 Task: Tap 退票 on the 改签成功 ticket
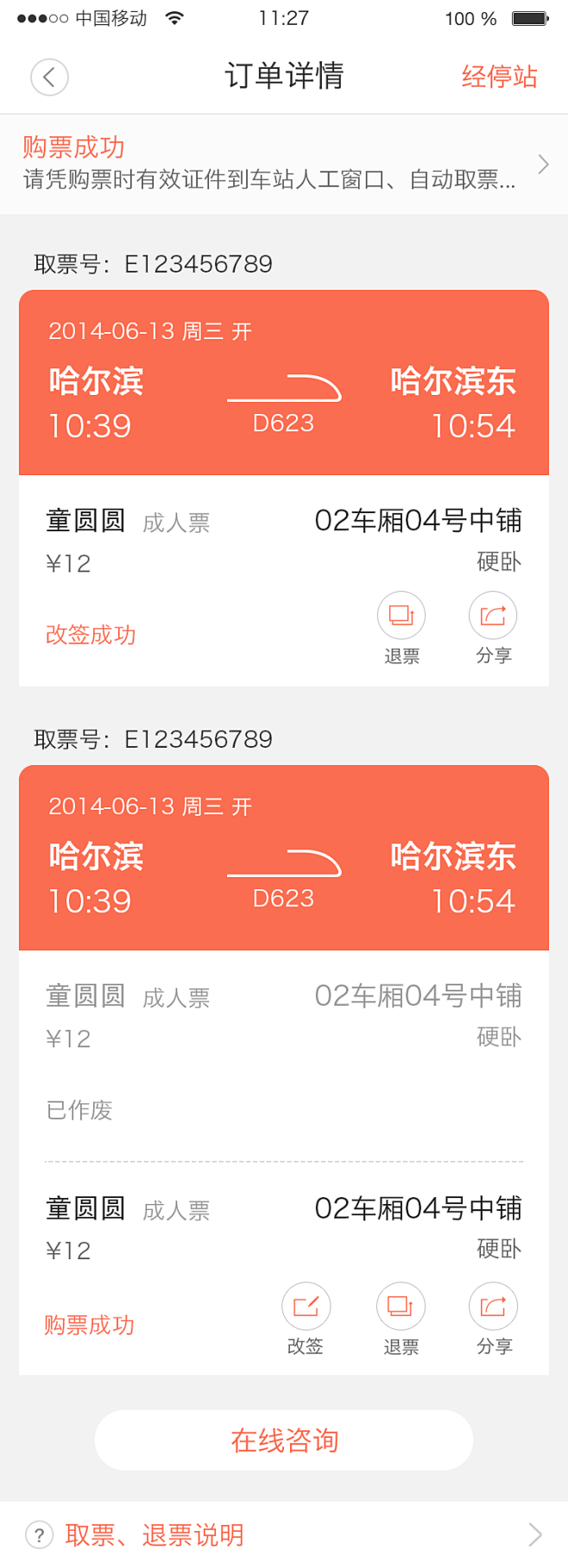coord(401,616)
